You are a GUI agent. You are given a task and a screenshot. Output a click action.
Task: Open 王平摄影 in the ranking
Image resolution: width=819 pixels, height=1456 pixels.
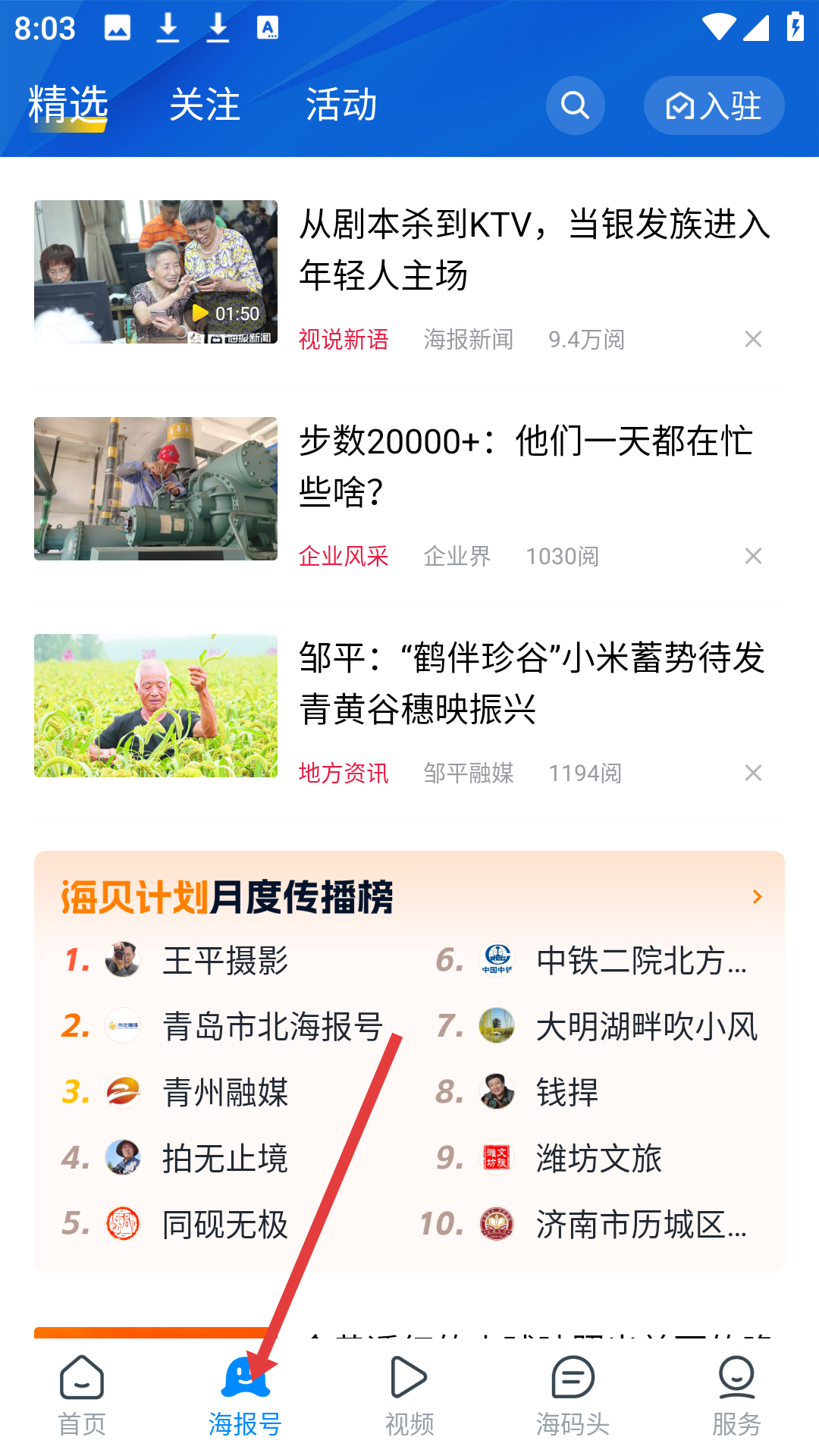point(225,961)
